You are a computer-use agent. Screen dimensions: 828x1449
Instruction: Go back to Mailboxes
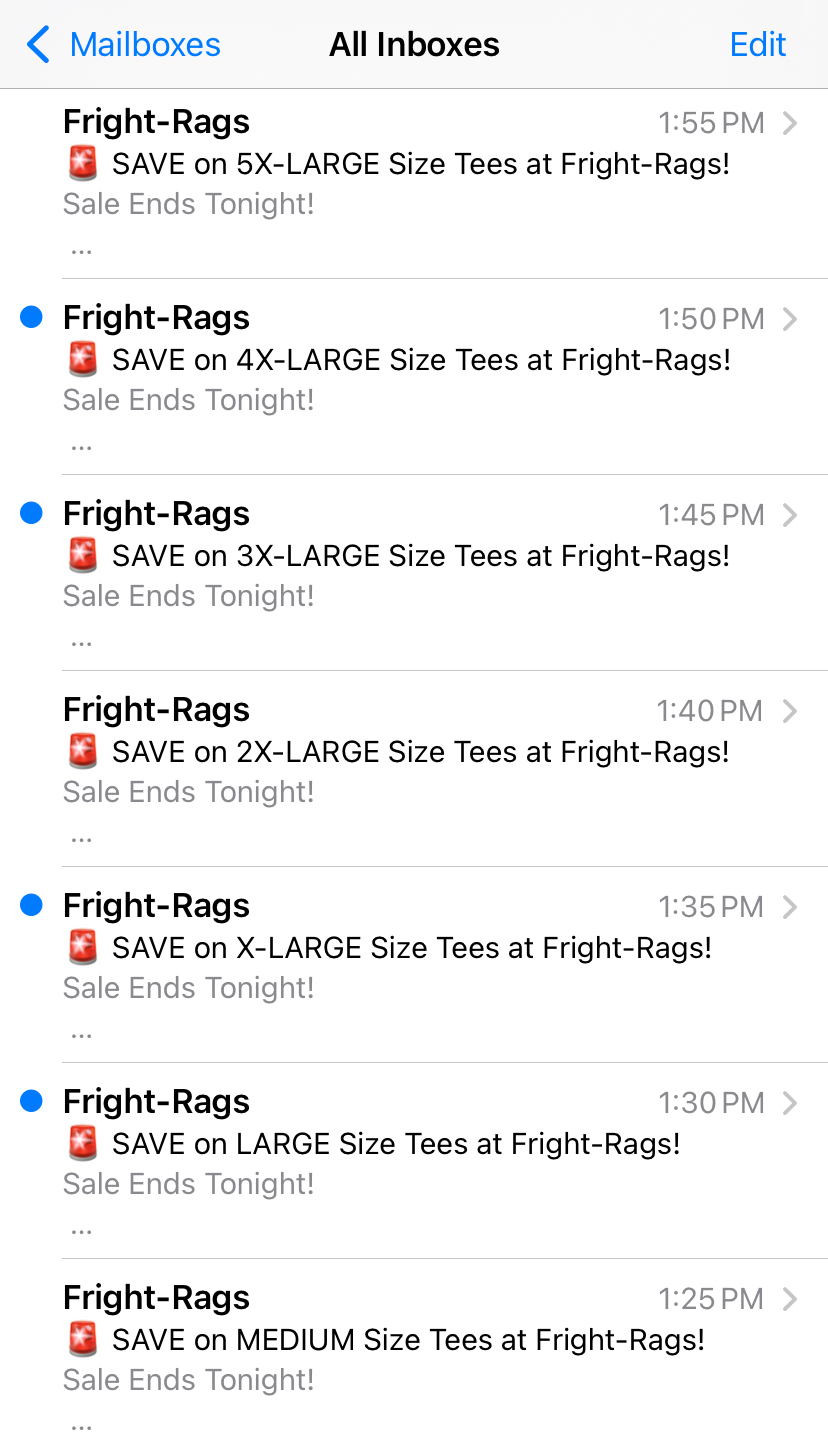(124, 45)
